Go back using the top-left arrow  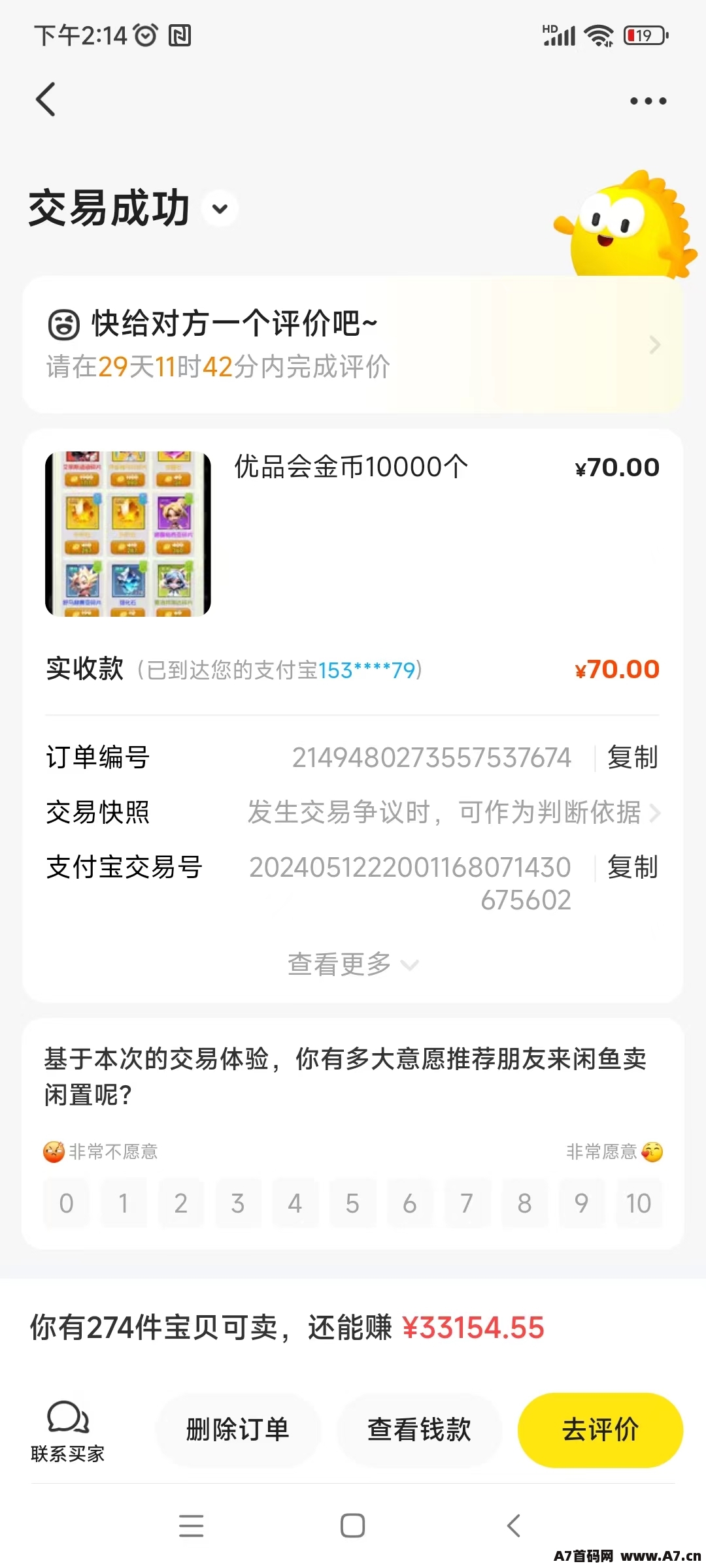[46, 99]
